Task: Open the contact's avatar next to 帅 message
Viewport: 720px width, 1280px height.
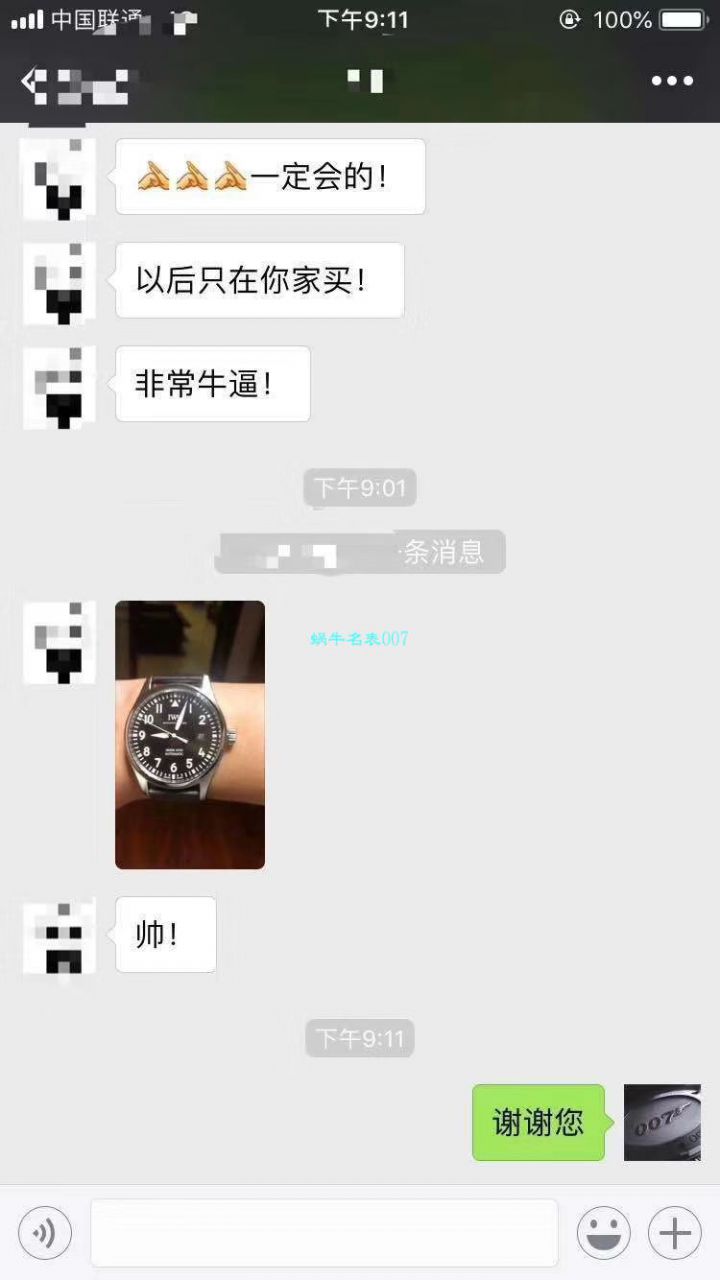Action: point(57,933)
